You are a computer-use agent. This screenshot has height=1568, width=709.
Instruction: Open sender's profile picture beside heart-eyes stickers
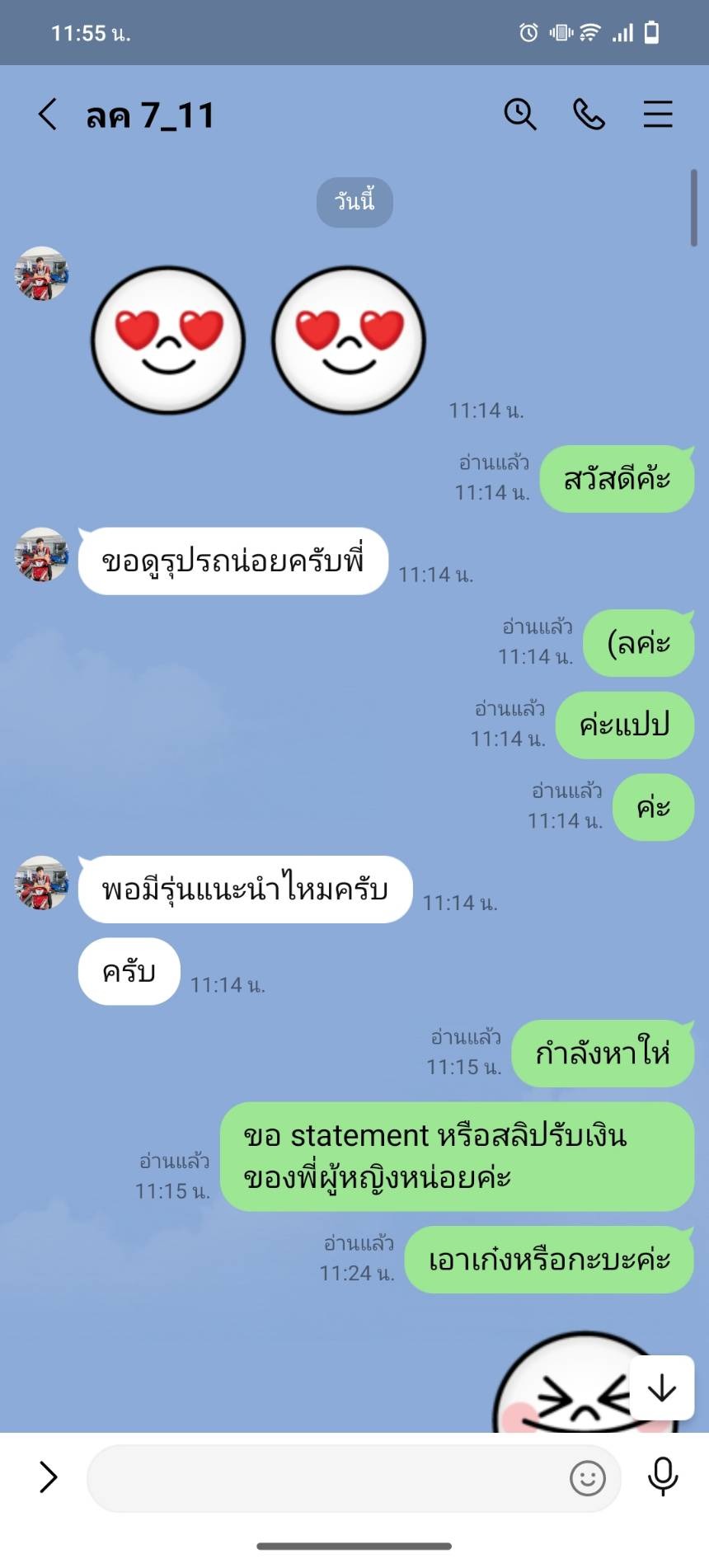pyautogui.click(x=41, y=273)
